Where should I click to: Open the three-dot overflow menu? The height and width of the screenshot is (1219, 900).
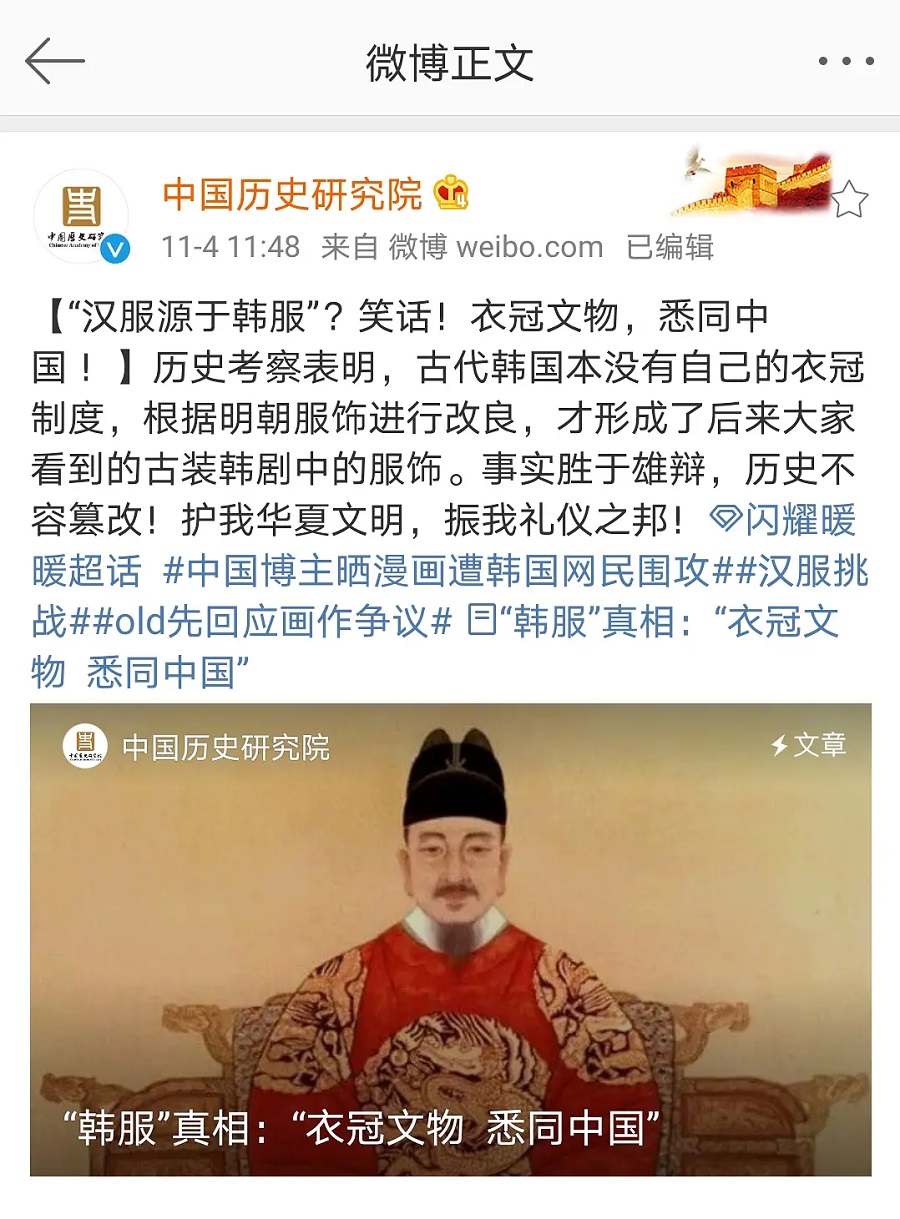[x=845, y=62]
